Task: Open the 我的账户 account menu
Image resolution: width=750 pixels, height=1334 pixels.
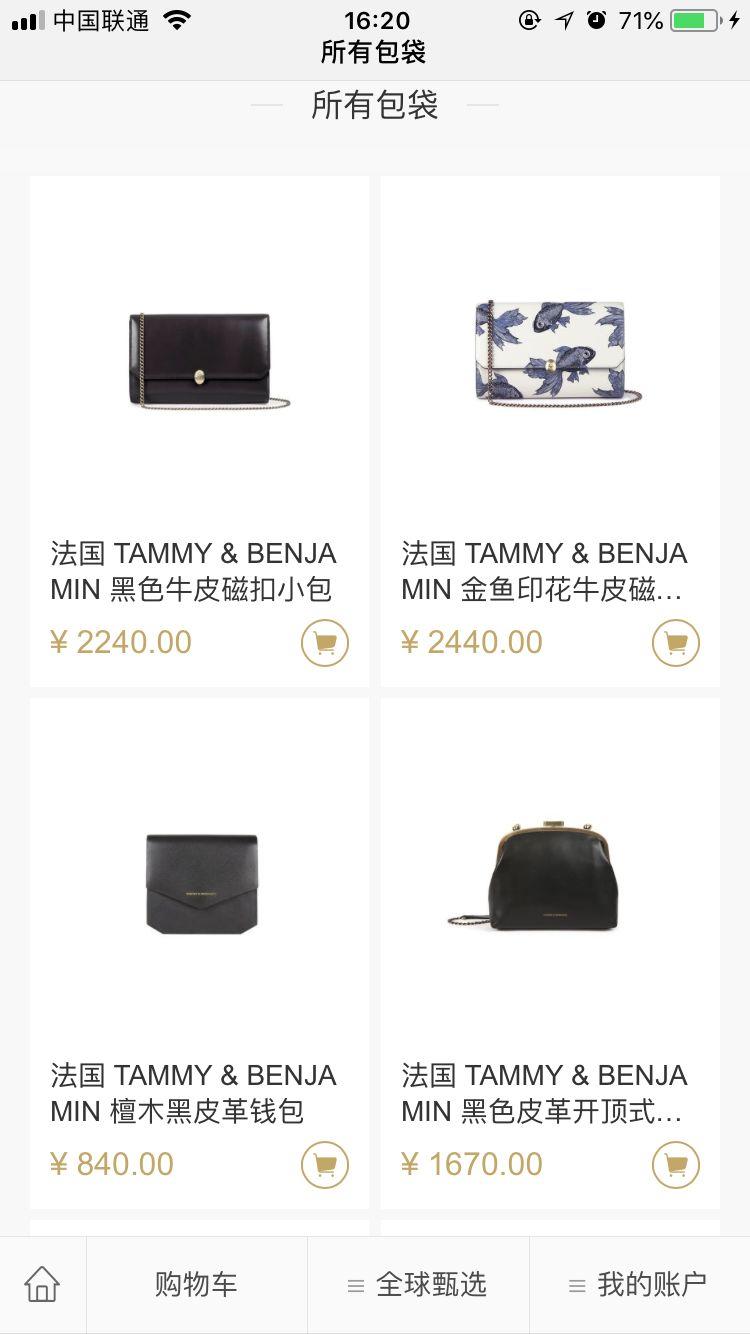Action: click(x=639, y=1284)
